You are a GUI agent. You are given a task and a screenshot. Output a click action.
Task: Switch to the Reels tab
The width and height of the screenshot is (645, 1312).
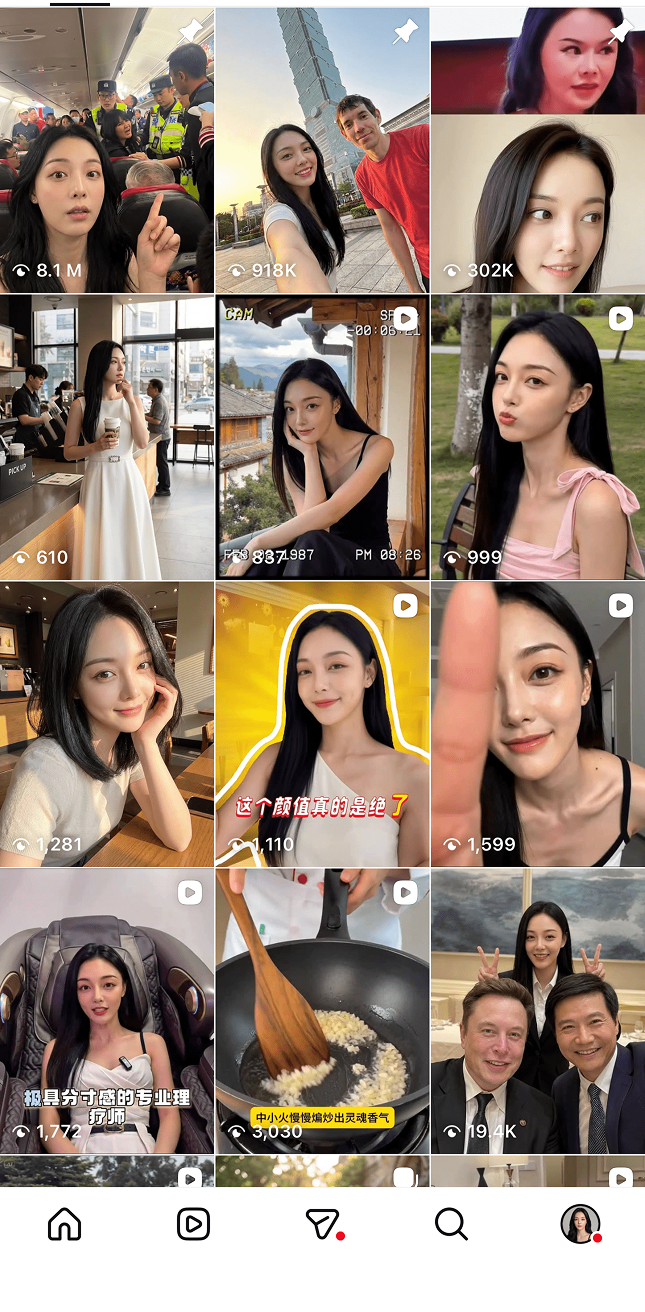point(193,1224)
